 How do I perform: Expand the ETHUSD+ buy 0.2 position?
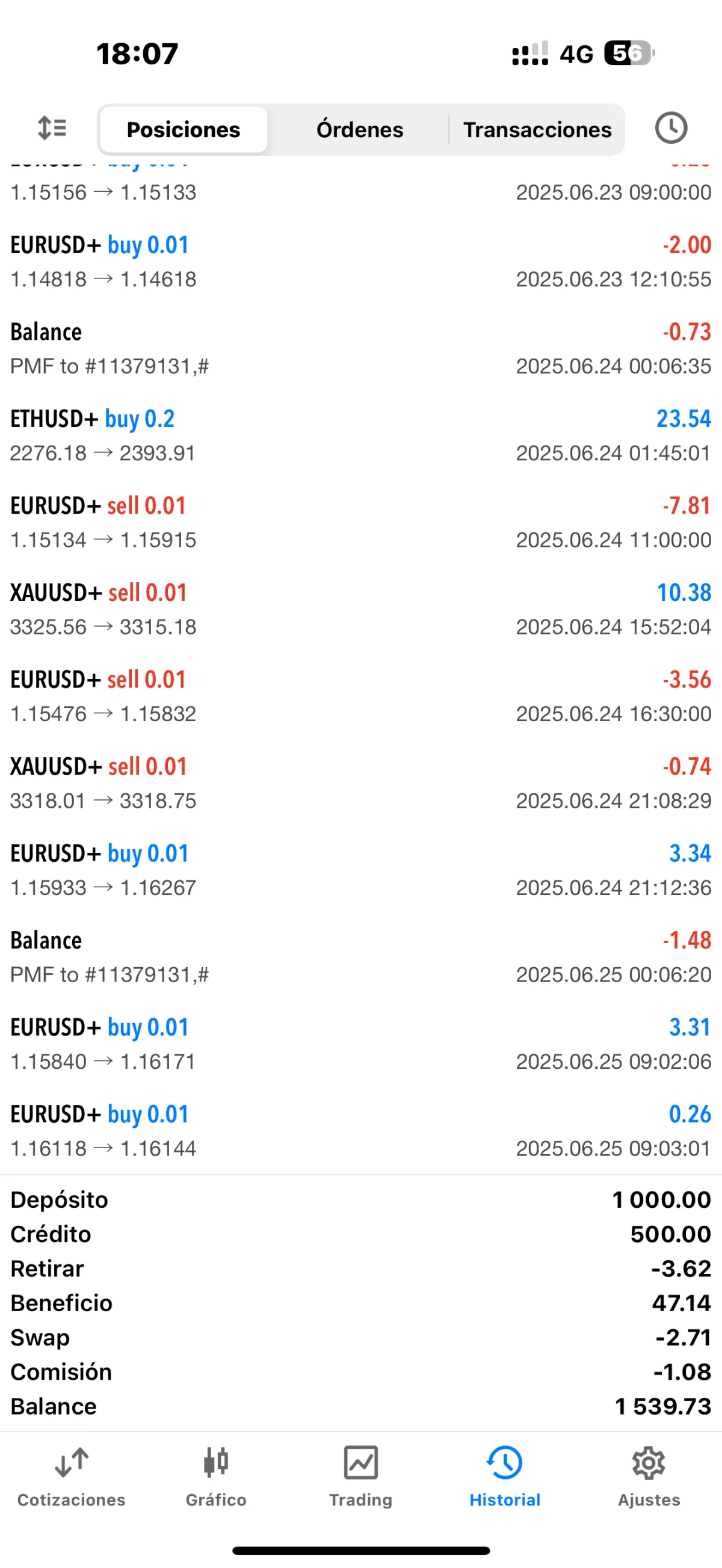(x=360, y=436)
